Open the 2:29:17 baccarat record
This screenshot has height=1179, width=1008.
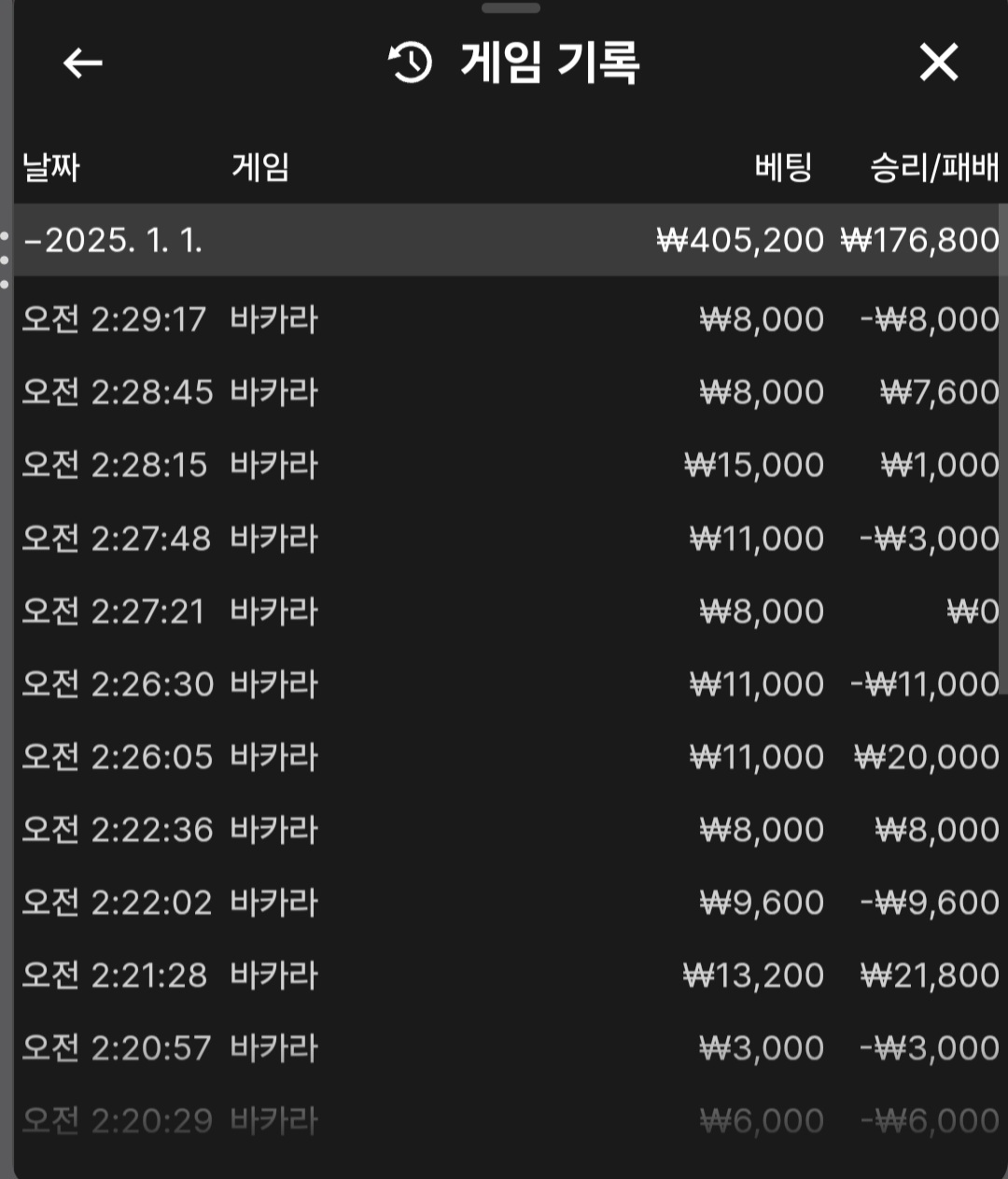pos(504,319)
